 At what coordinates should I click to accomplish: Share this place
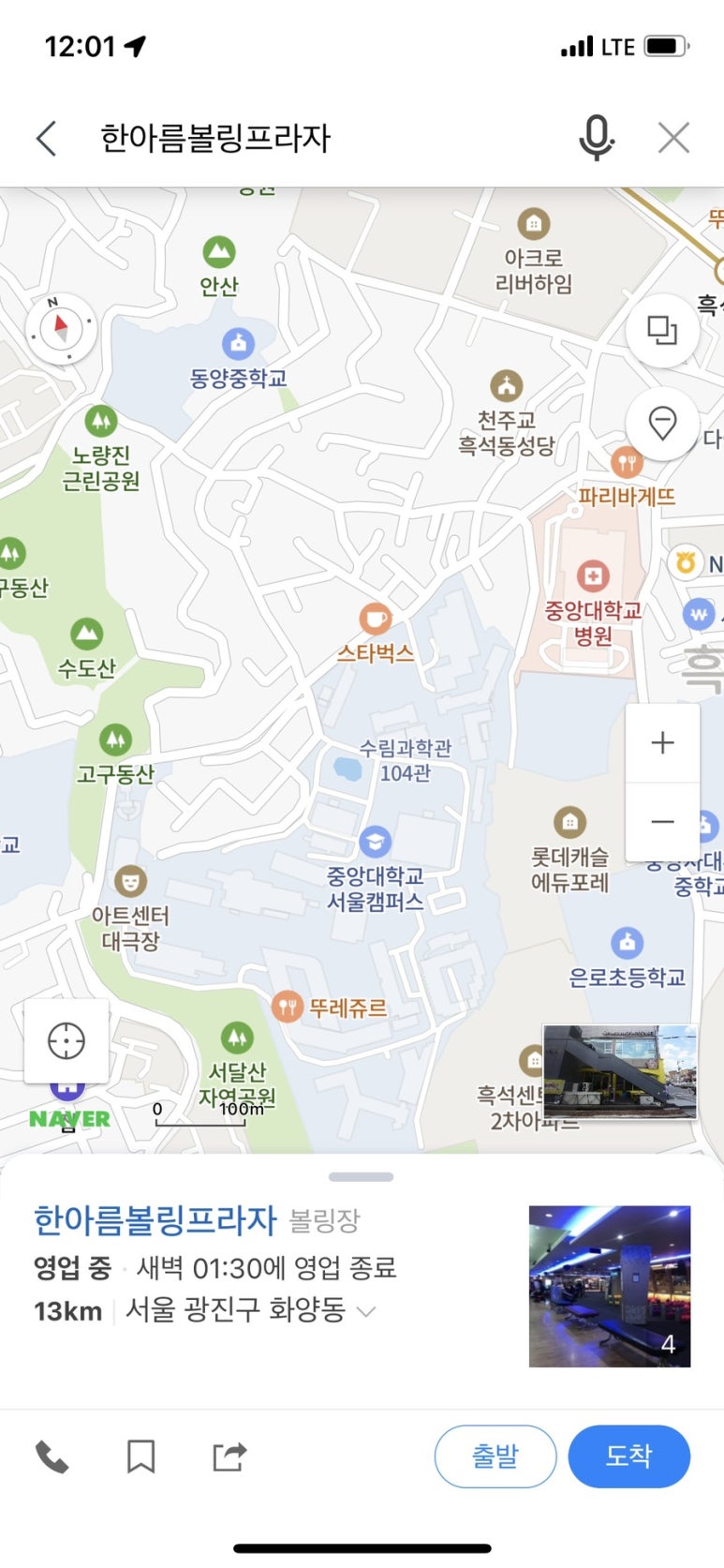[x=229, y=1456]
